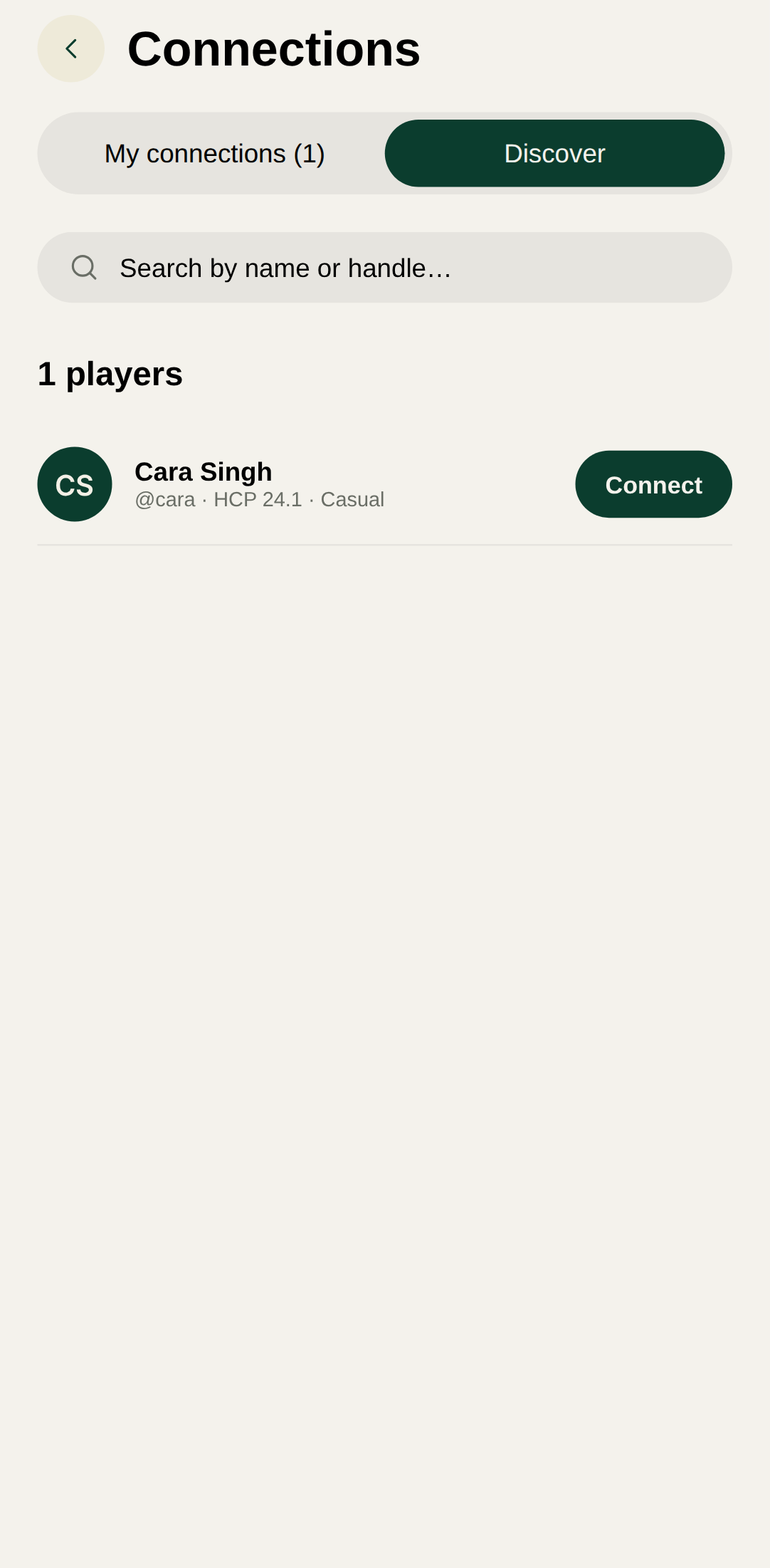Switch to the My connections tab
770x1568 pixels.
tap(214, 154)
